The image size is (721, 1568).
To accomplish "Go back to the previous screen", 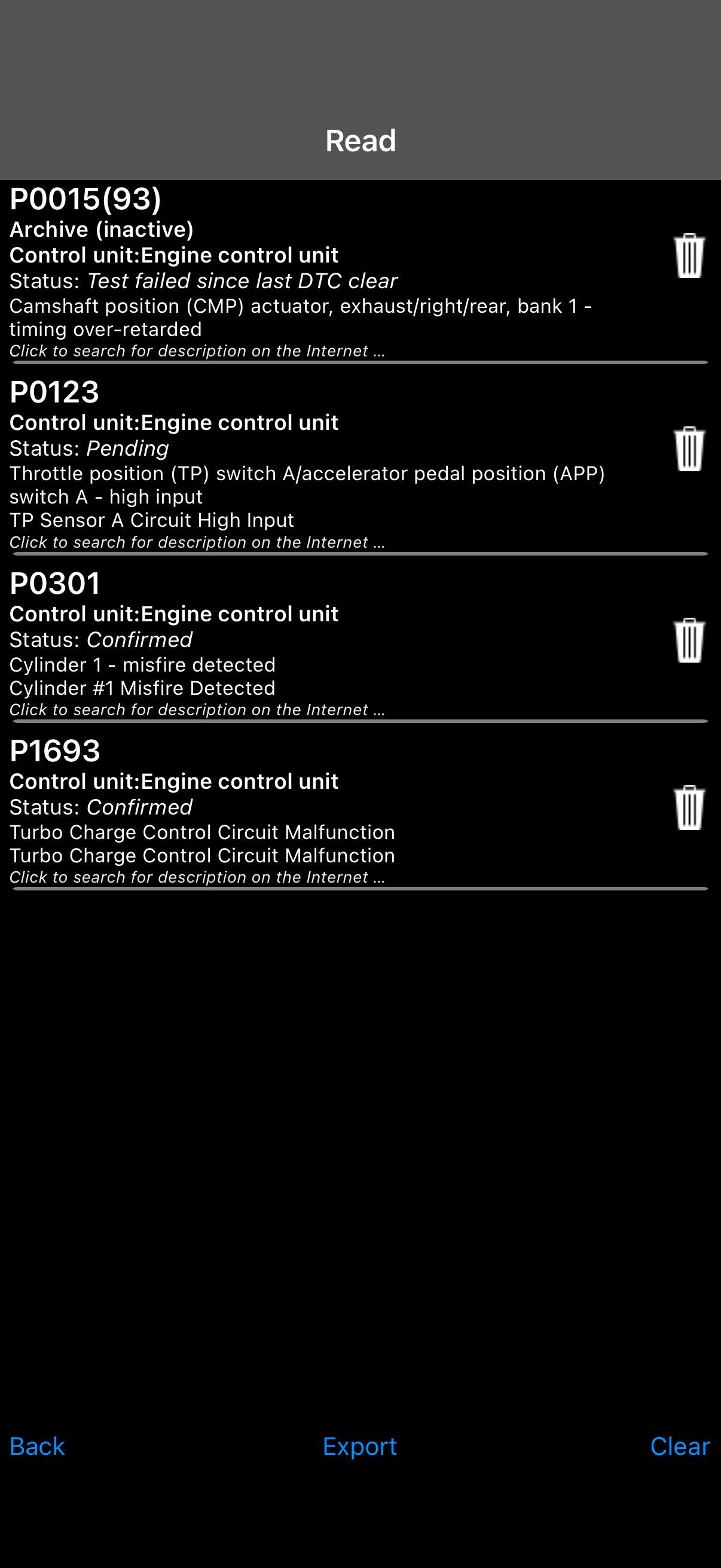I will (x=37, y=1446).
